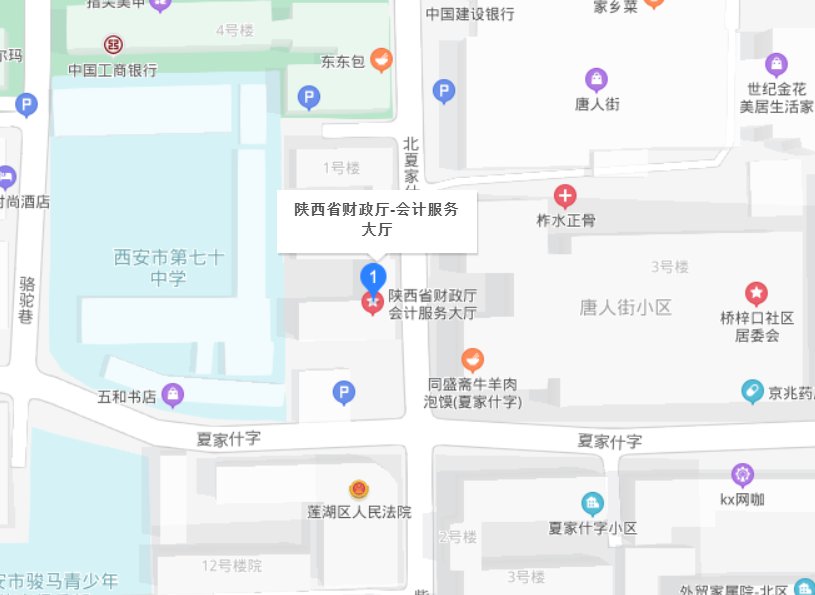
Task: Open the 陕西省财政厅-会计服务大厅 info window
Action: 376,220
